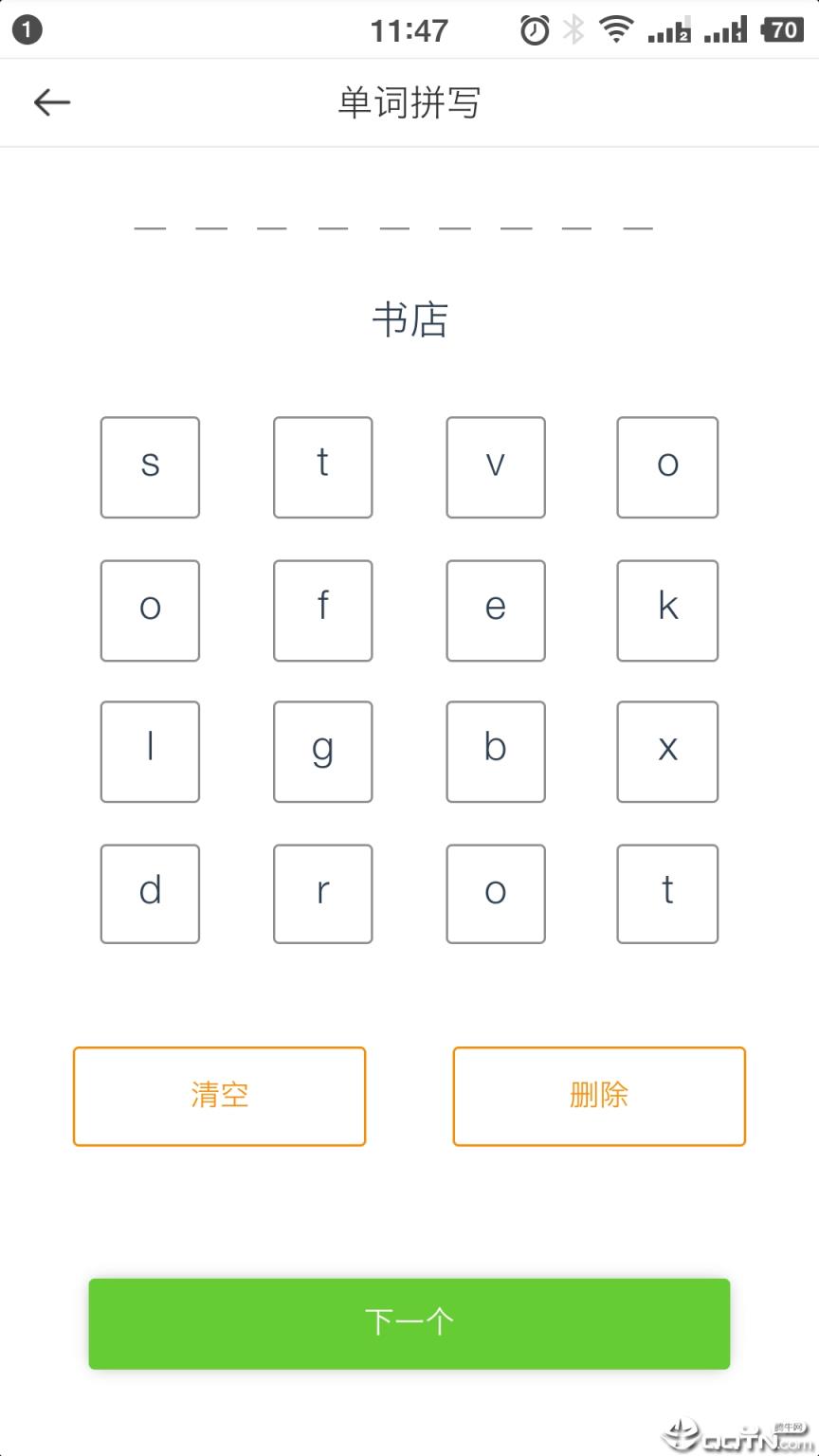This screenshot has width=819, height=1456.
Task: Tap the blank answer dashes area
Action: (x=409, y=227)
